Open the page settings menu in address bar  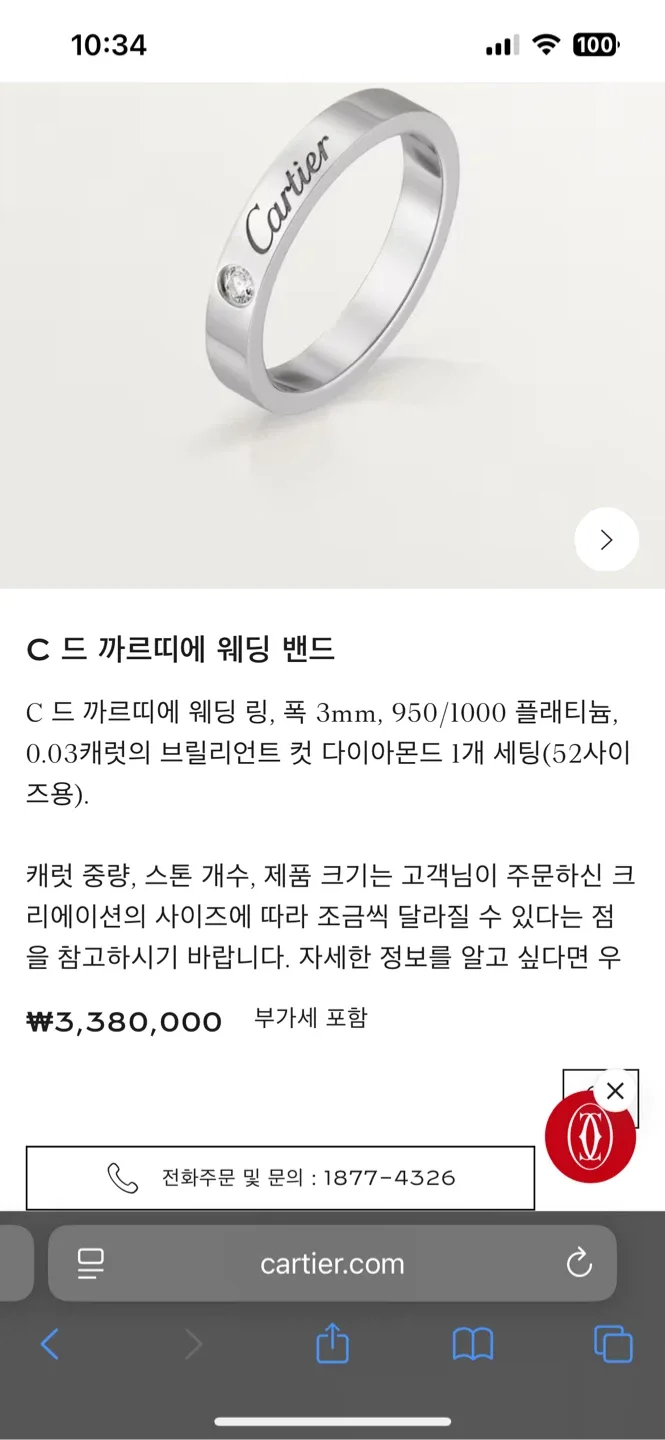[x=91, y=1263]
